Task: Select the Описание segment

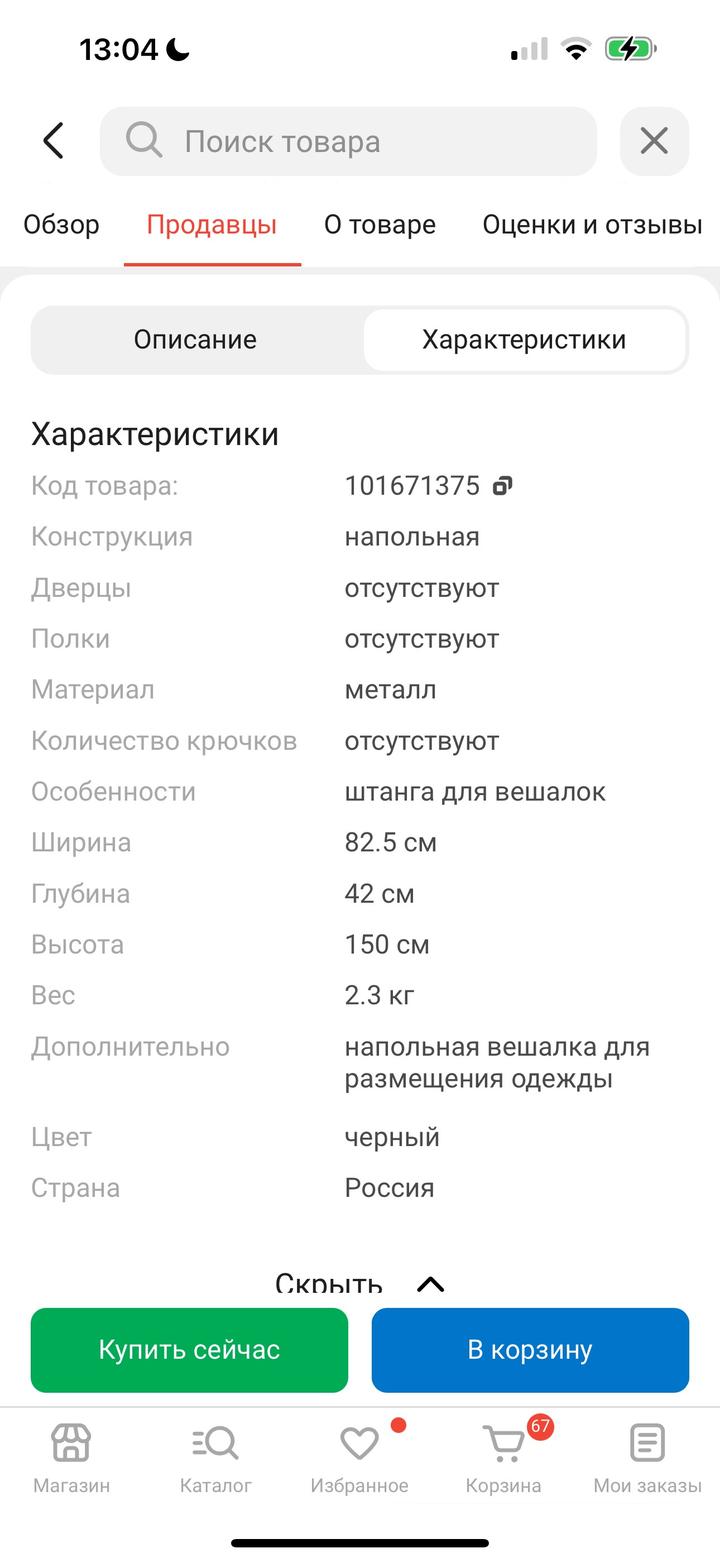Action: [196, 340]
